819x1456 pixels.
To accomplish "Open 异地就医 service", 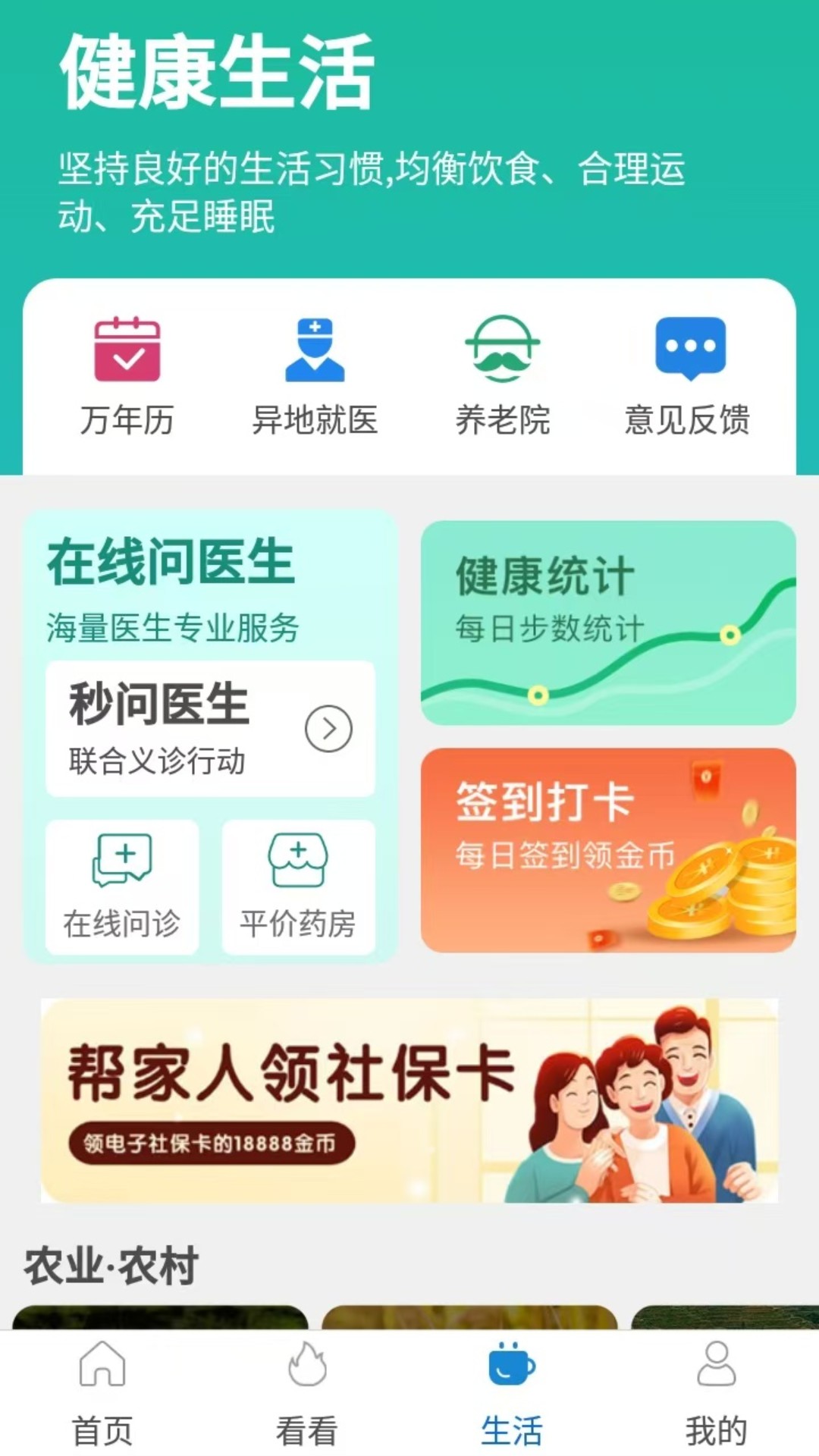I will pos(315,376).
